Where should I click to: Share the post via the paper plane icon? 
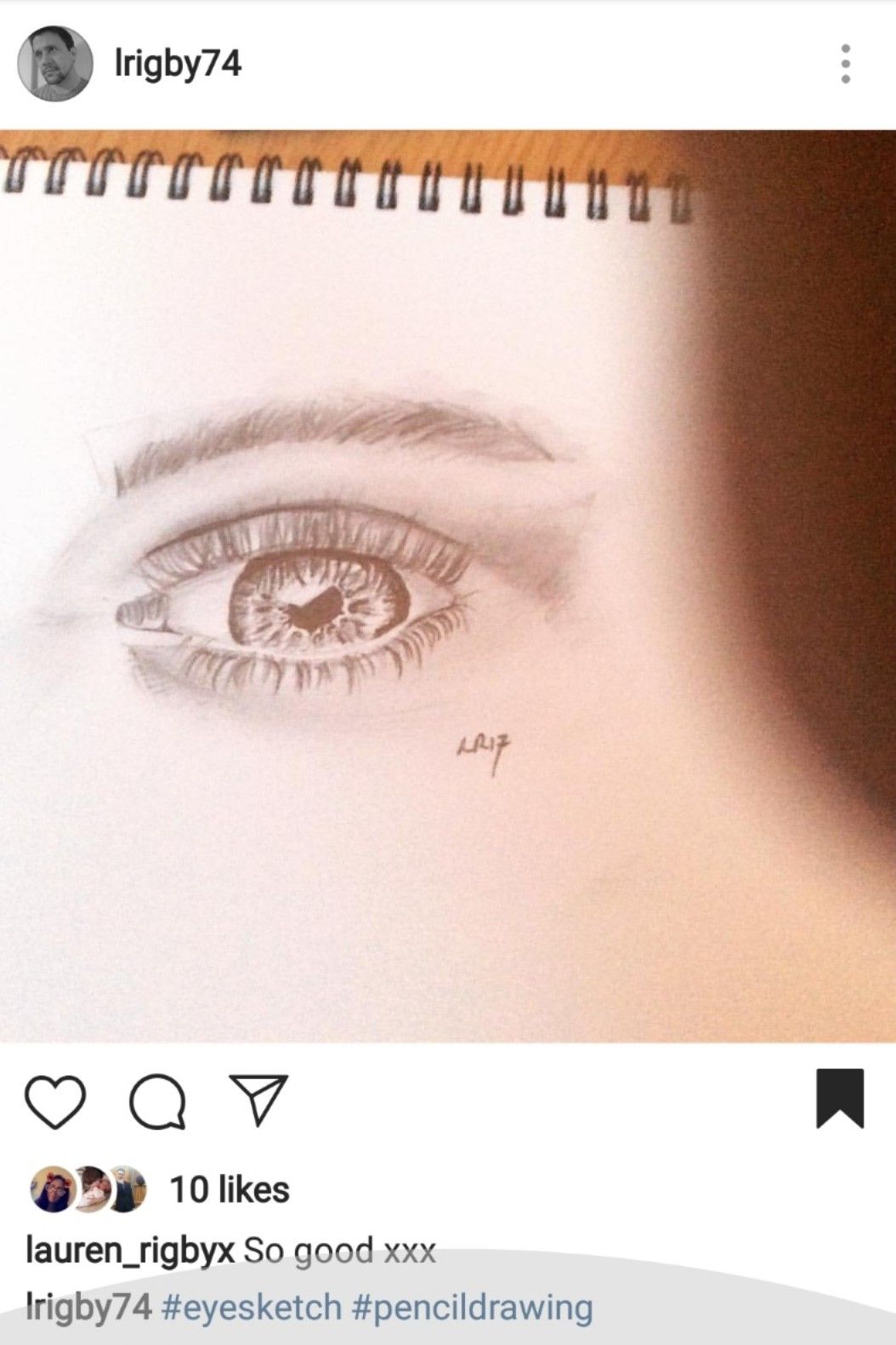(x=259, y=1101)
